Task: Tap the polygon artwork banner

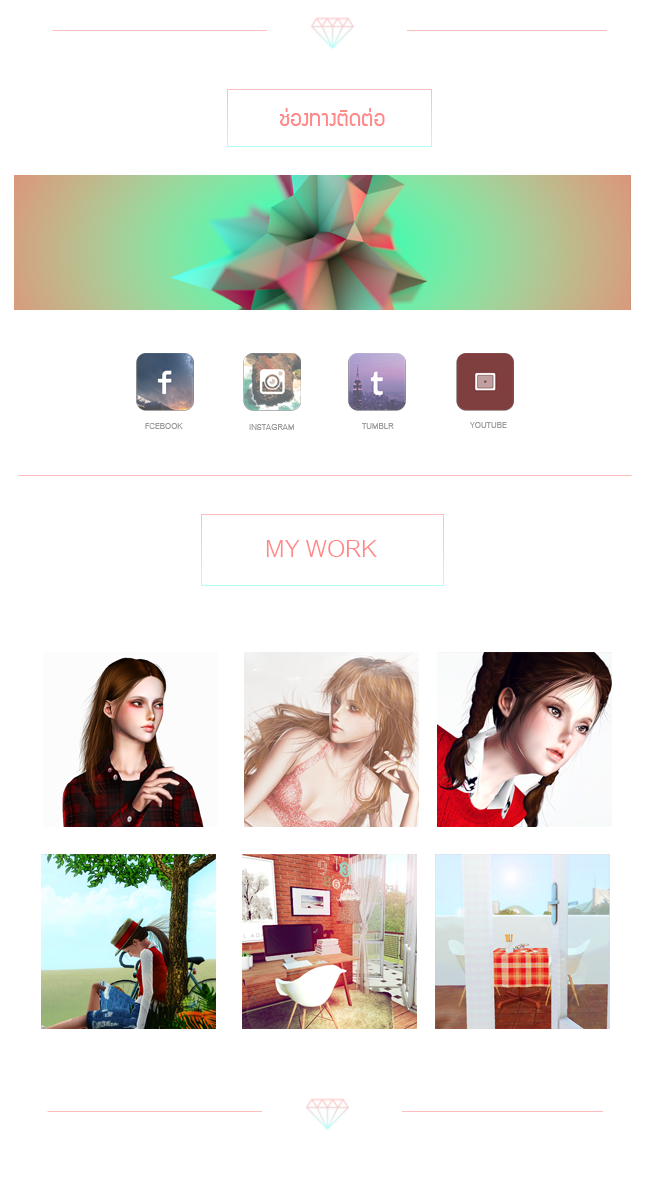Action: [322, 242]
